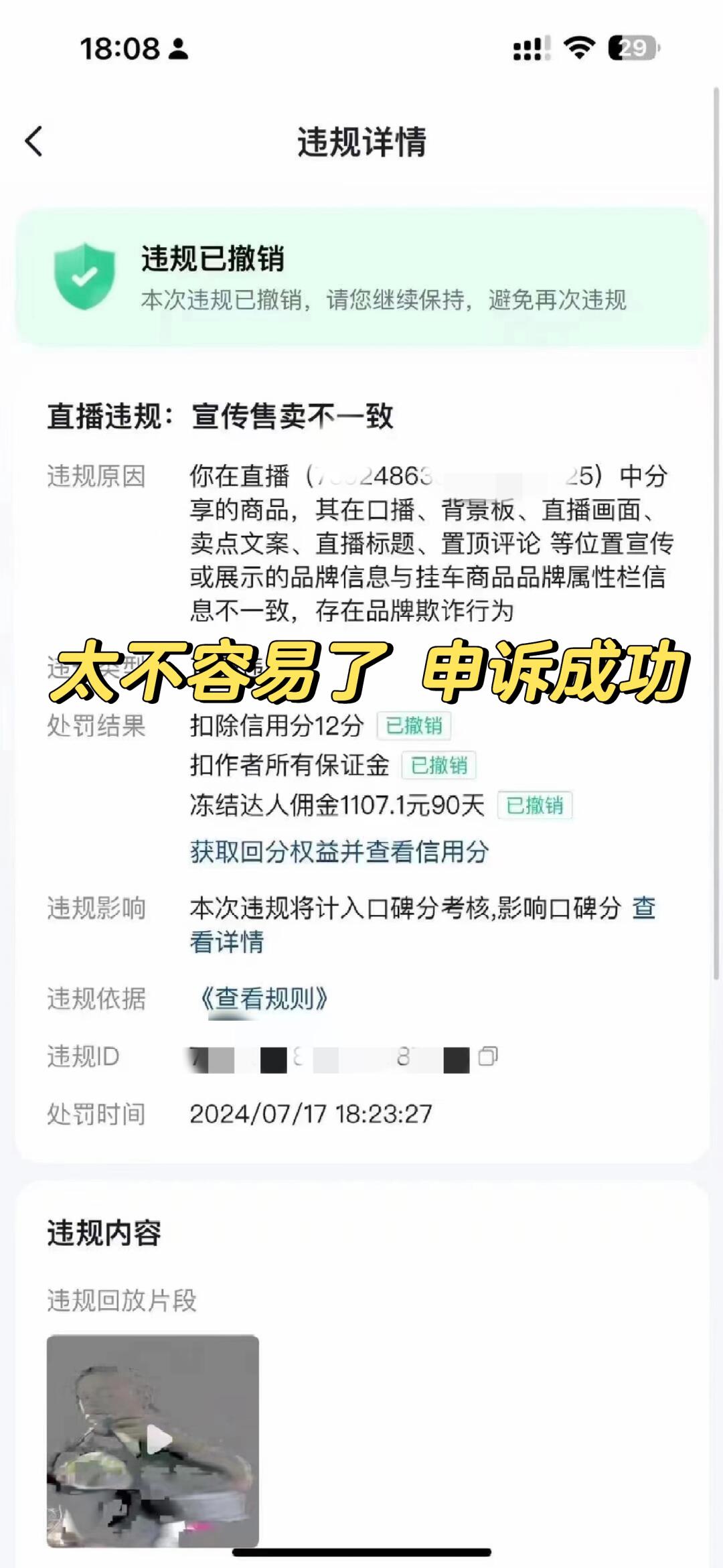Open 获取回分权益并查看信用分 link
The height and width of the screenshot is (1568, 723).
339,852
